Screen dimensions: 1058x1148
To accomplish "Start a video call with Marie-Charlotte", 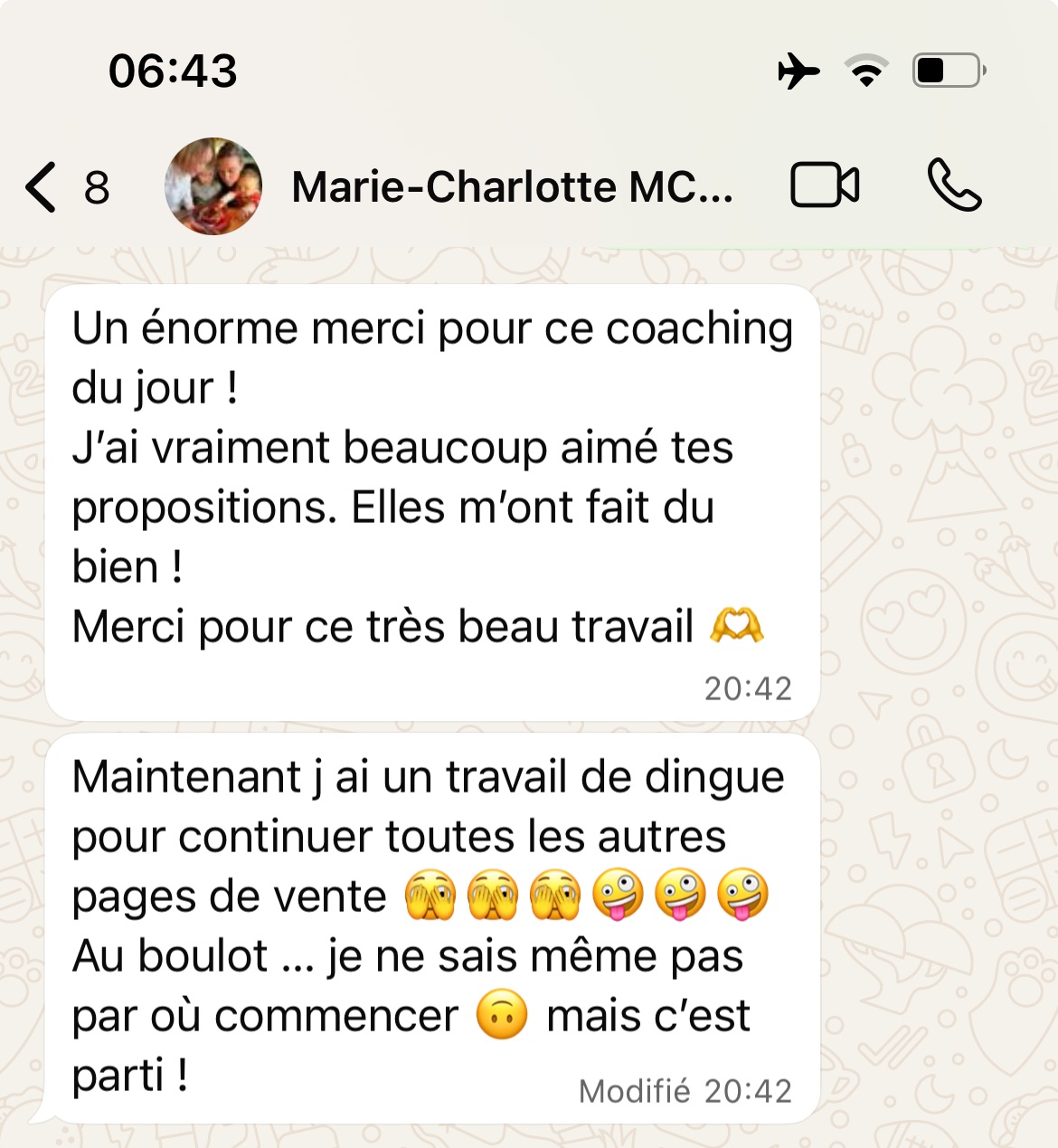I will coord(824,185).
